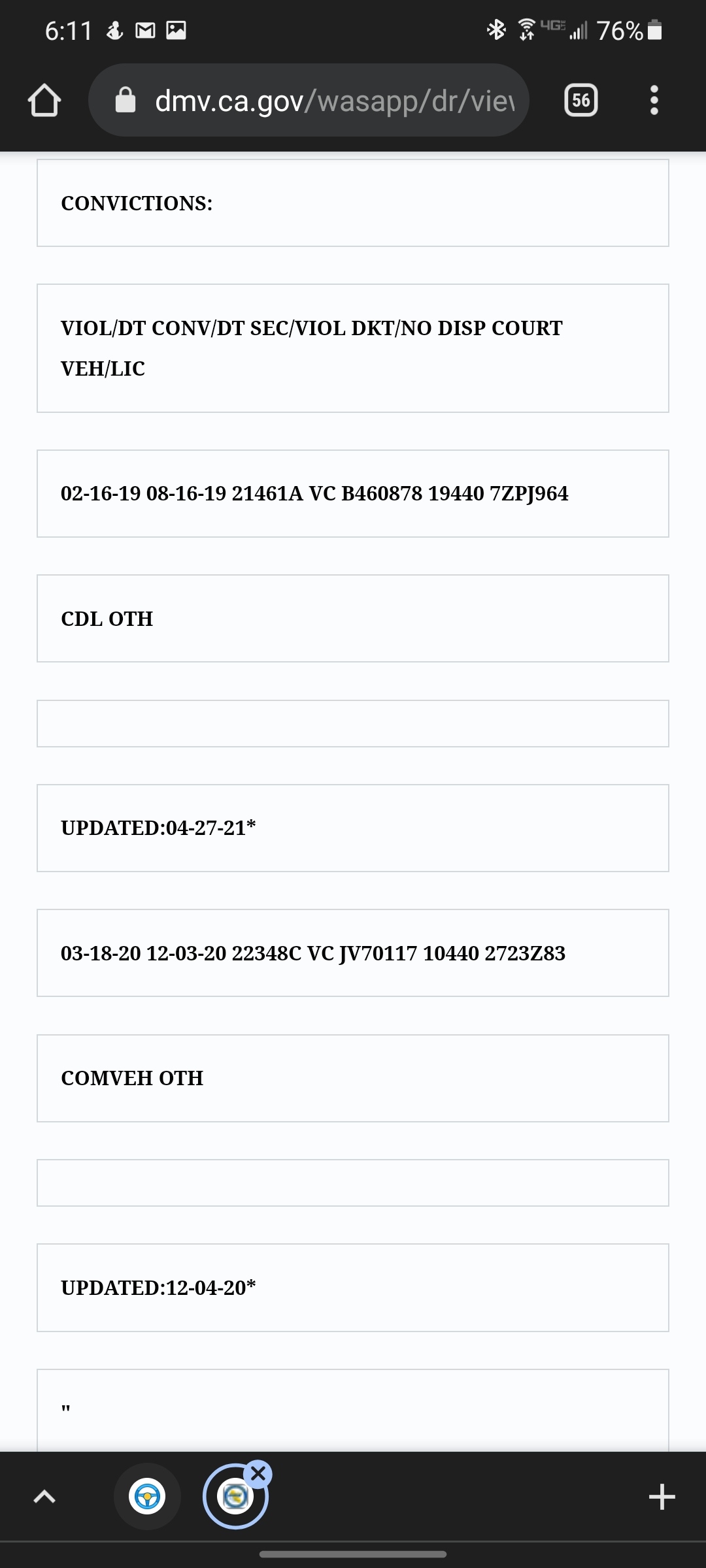Screen dimensions: 706x1568
Task: Open the tab switcher showing 56 tabs
Action: [580, 100]
